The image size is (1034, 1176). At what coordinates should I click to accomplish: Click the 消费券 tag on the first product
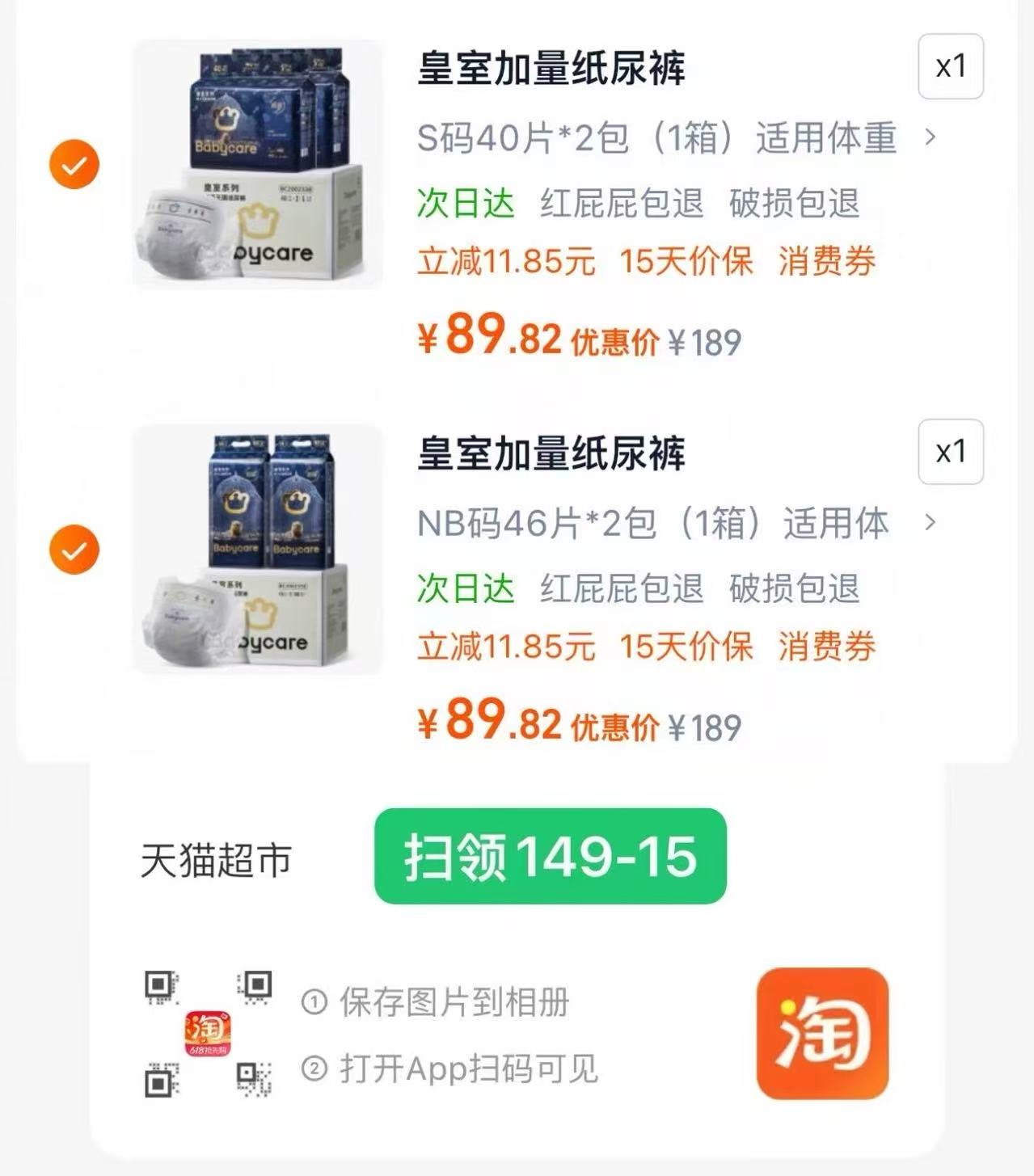click(826, 260)
